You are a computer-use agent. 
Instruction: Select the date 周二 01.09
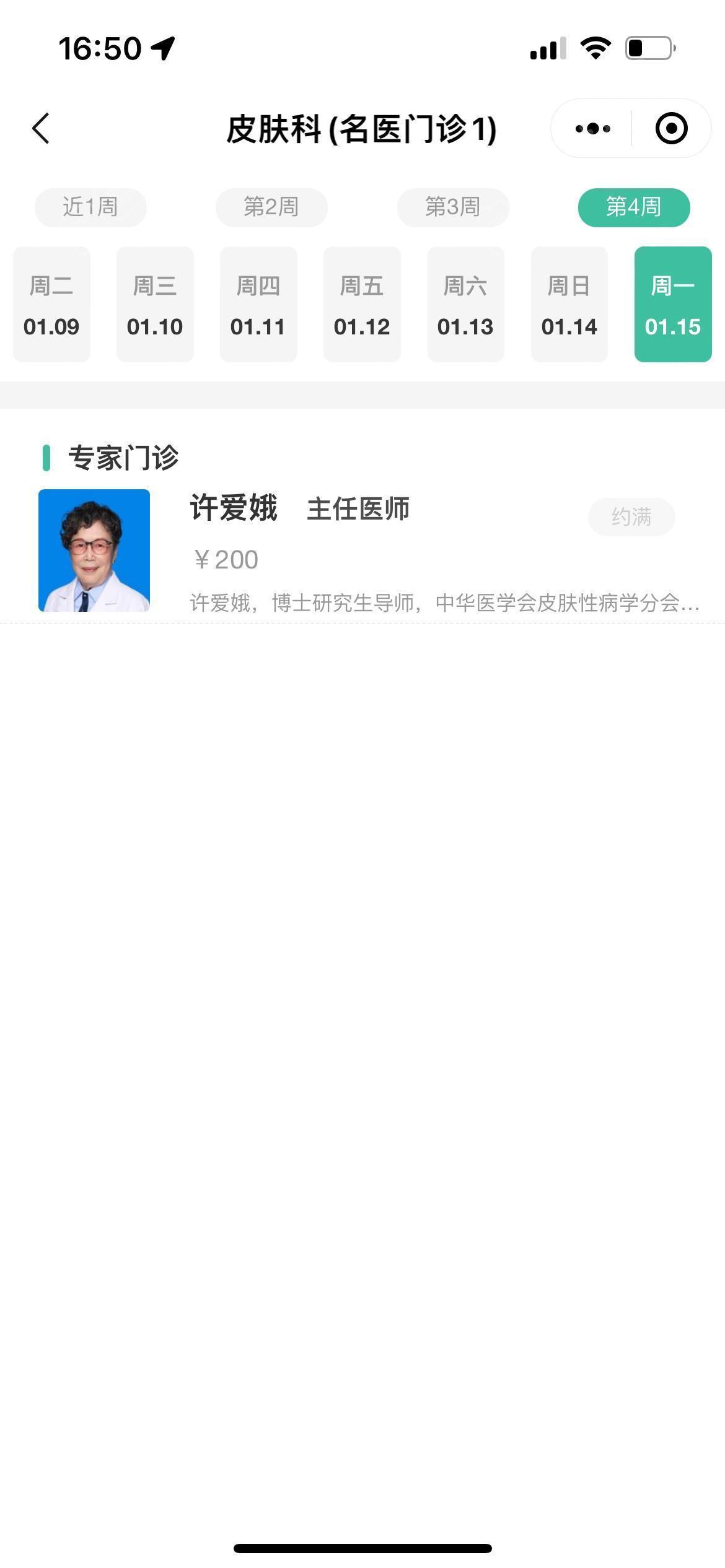coord(51,304)
